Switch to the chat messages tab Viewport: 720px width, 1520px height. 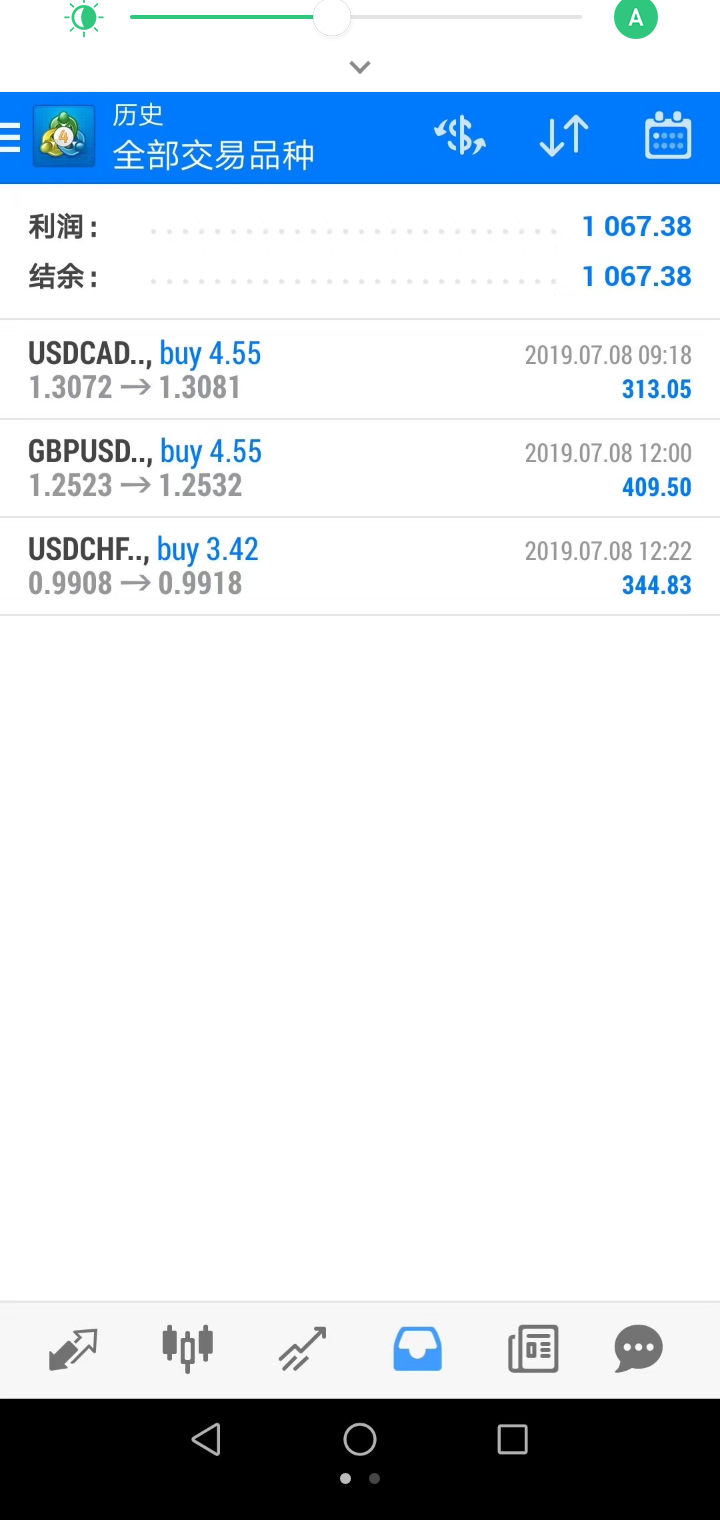point(639,1349)
